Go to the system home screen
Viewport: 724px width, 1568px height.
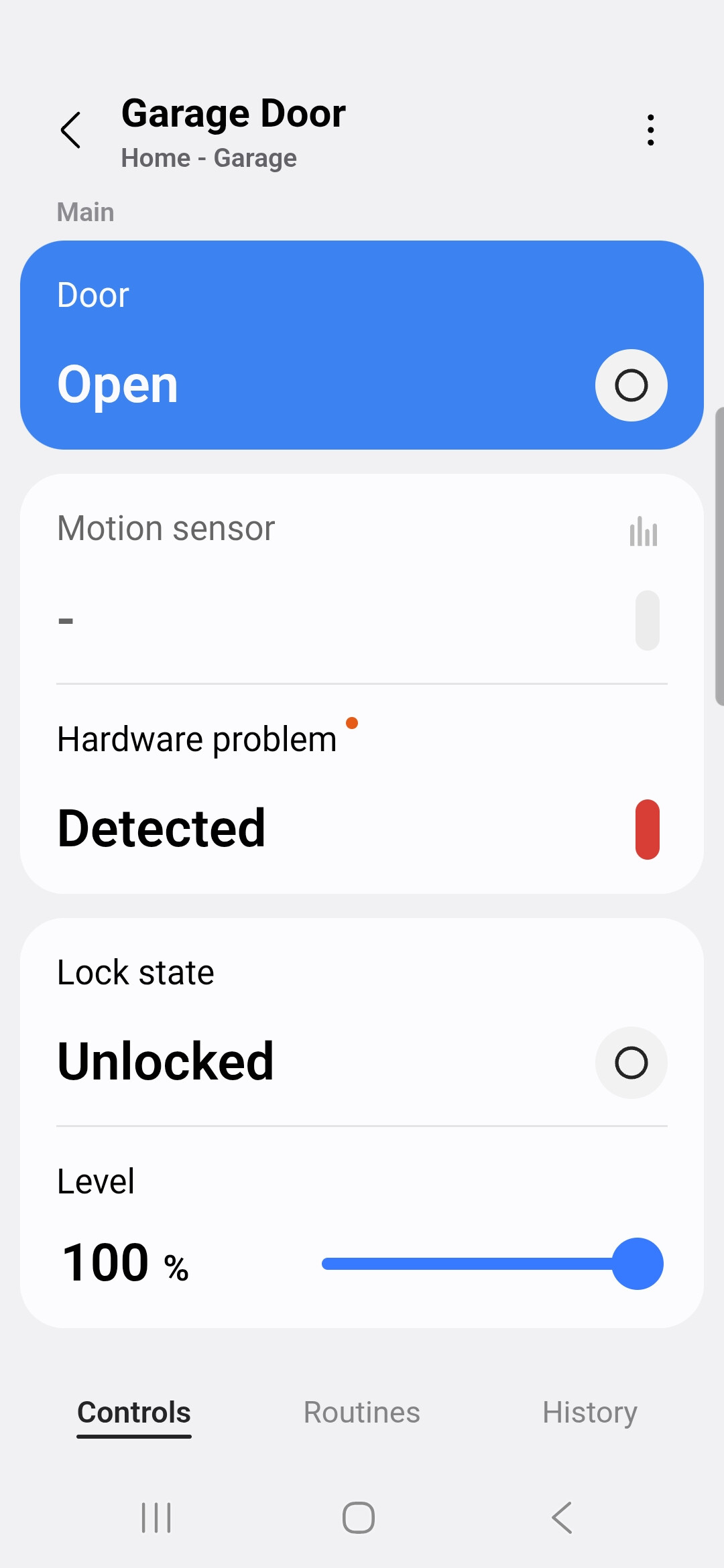[359, 1518]
